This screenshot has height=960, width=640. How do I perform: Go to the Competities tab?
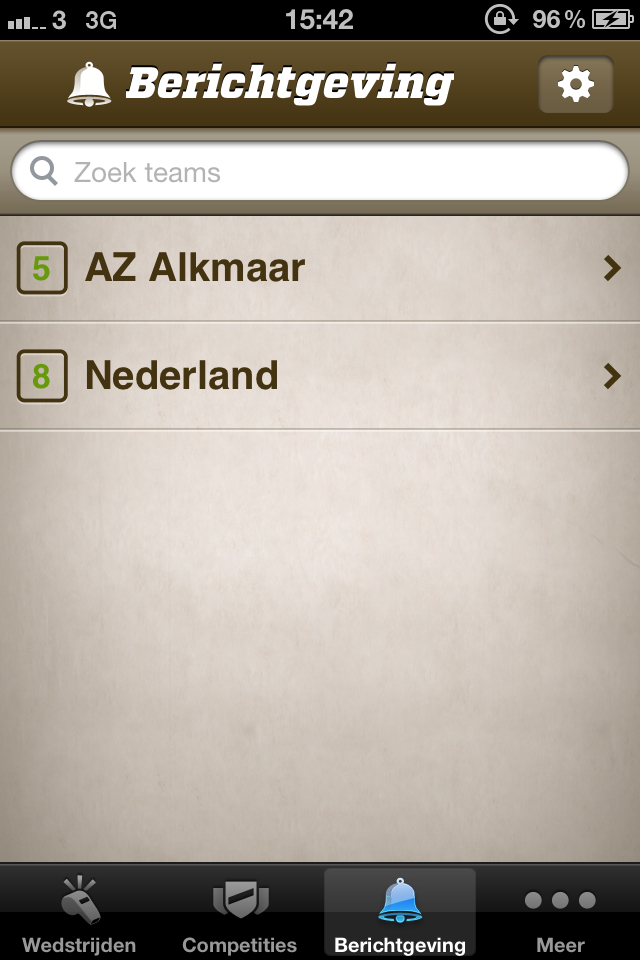coord(240,913)
